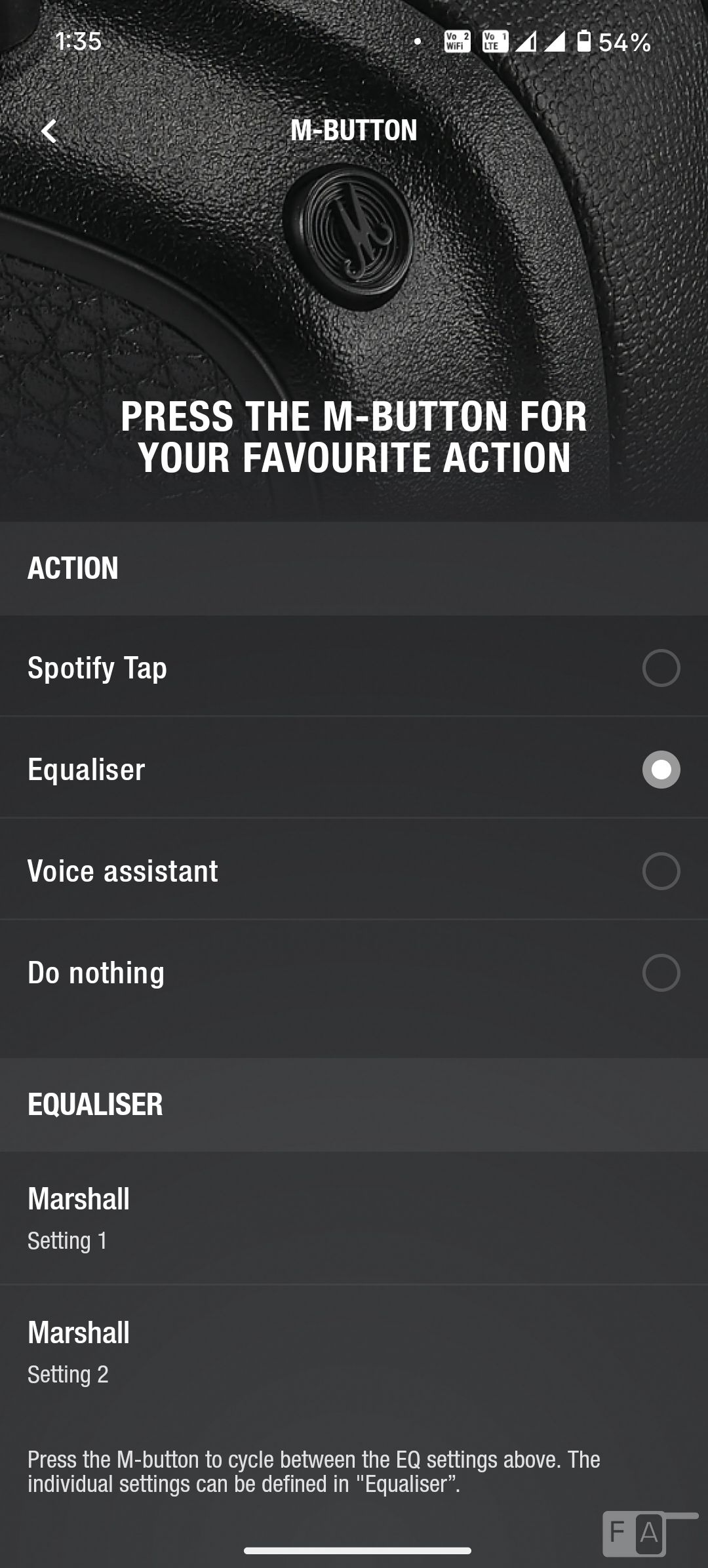The width and height of the screenshot is (708, 1568).
Task: Select Spotify Tap as the action
Action: [661, 668]
